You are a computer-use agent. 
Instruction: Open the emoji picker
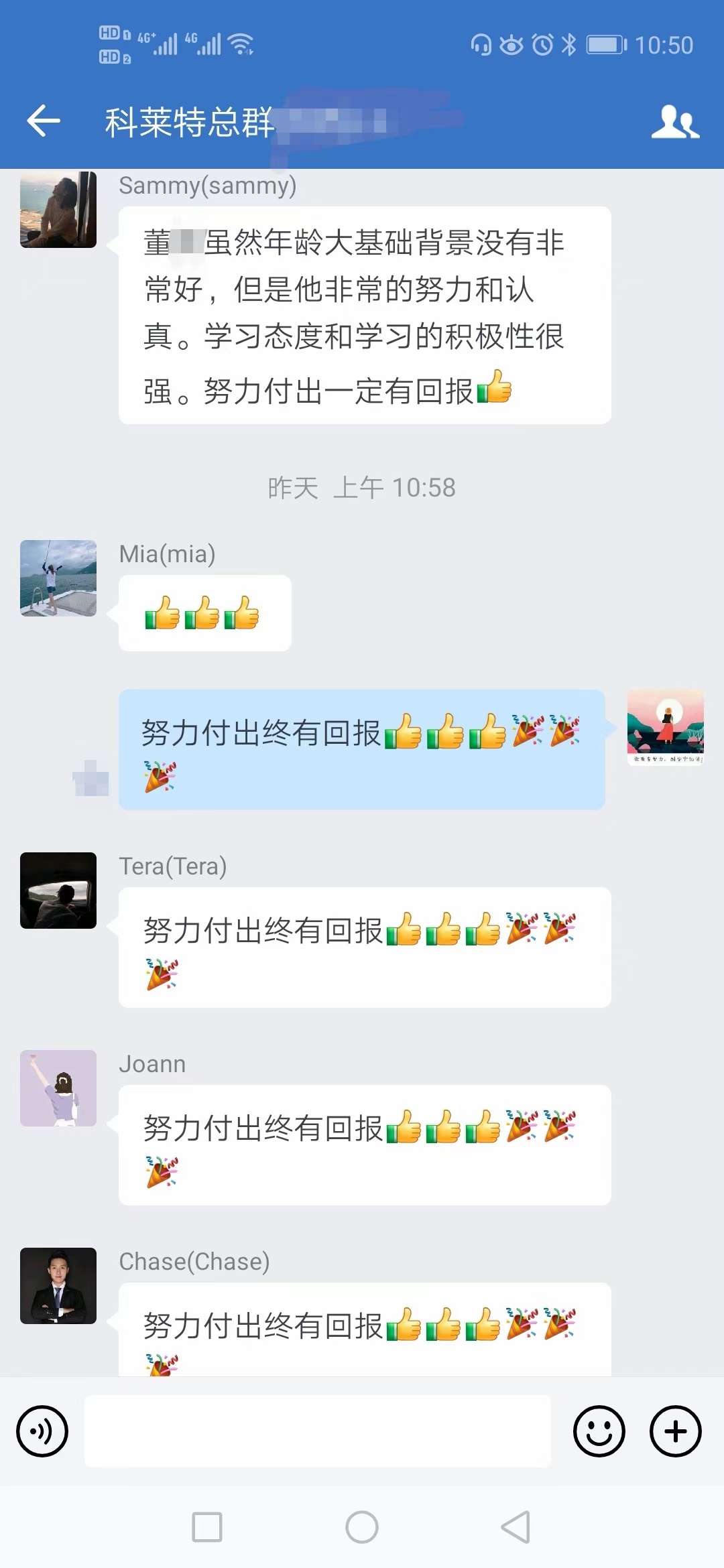tap(599, 1431)
